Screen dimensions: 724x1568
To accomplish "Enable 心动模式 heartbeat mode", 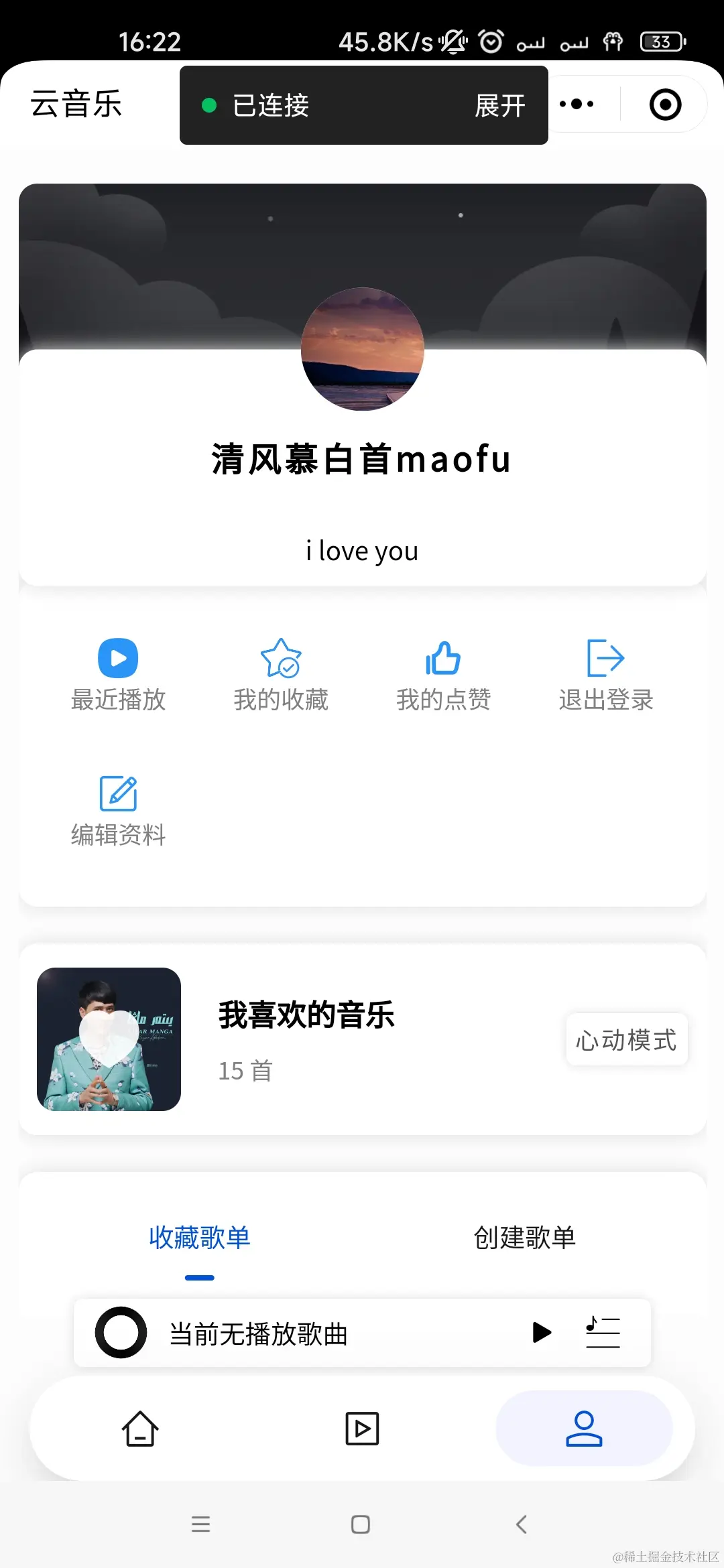I will click(626, 1041).
